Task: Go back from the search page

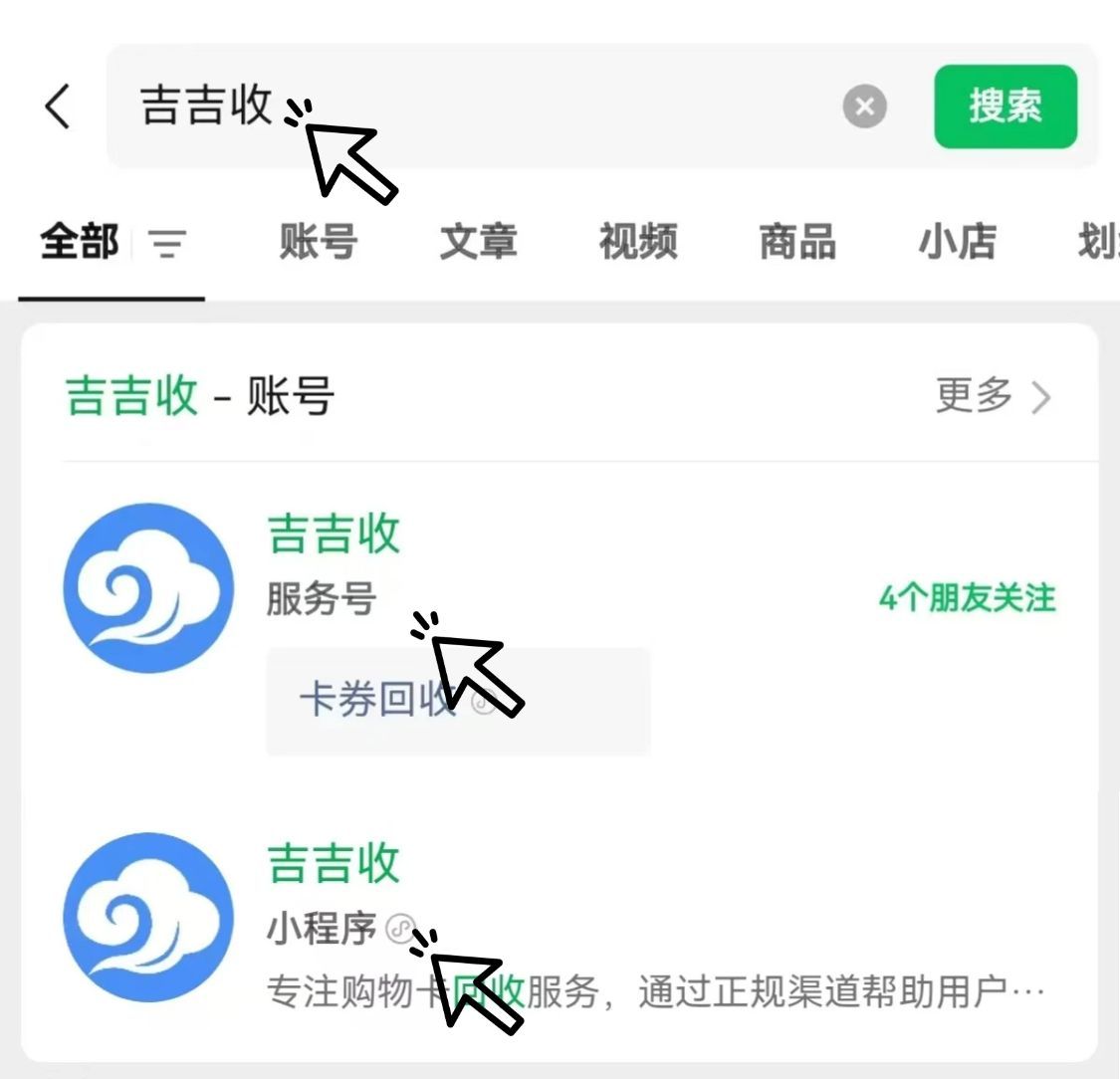Action: pos(58,106)
